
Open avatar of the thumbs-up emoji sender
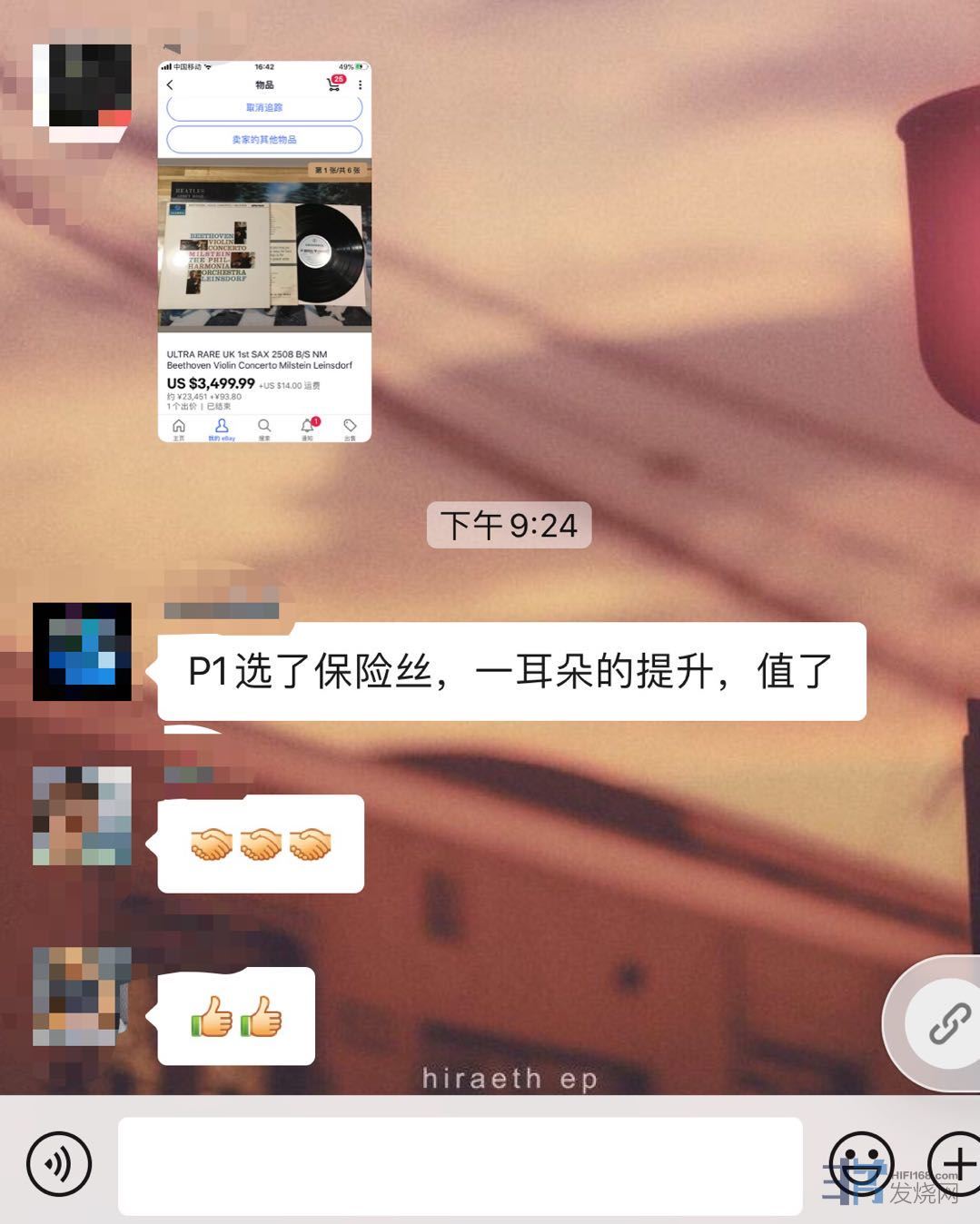point(82,996)
